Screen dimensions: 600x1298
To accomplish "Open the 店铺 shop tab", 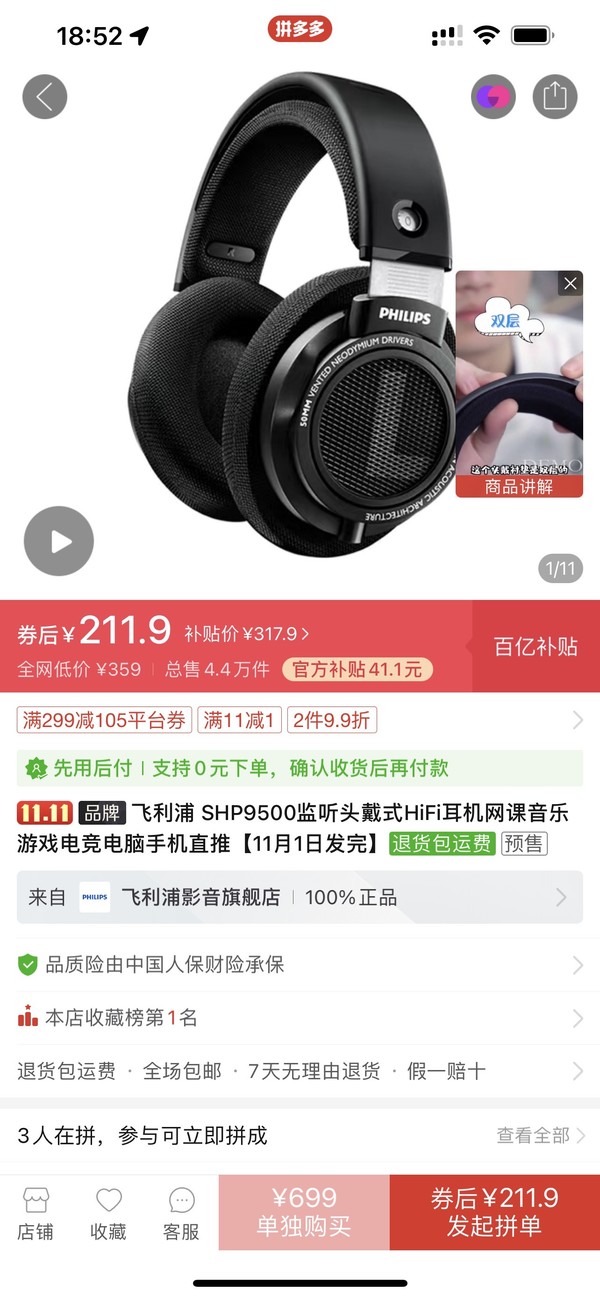I will [35, 1213].
